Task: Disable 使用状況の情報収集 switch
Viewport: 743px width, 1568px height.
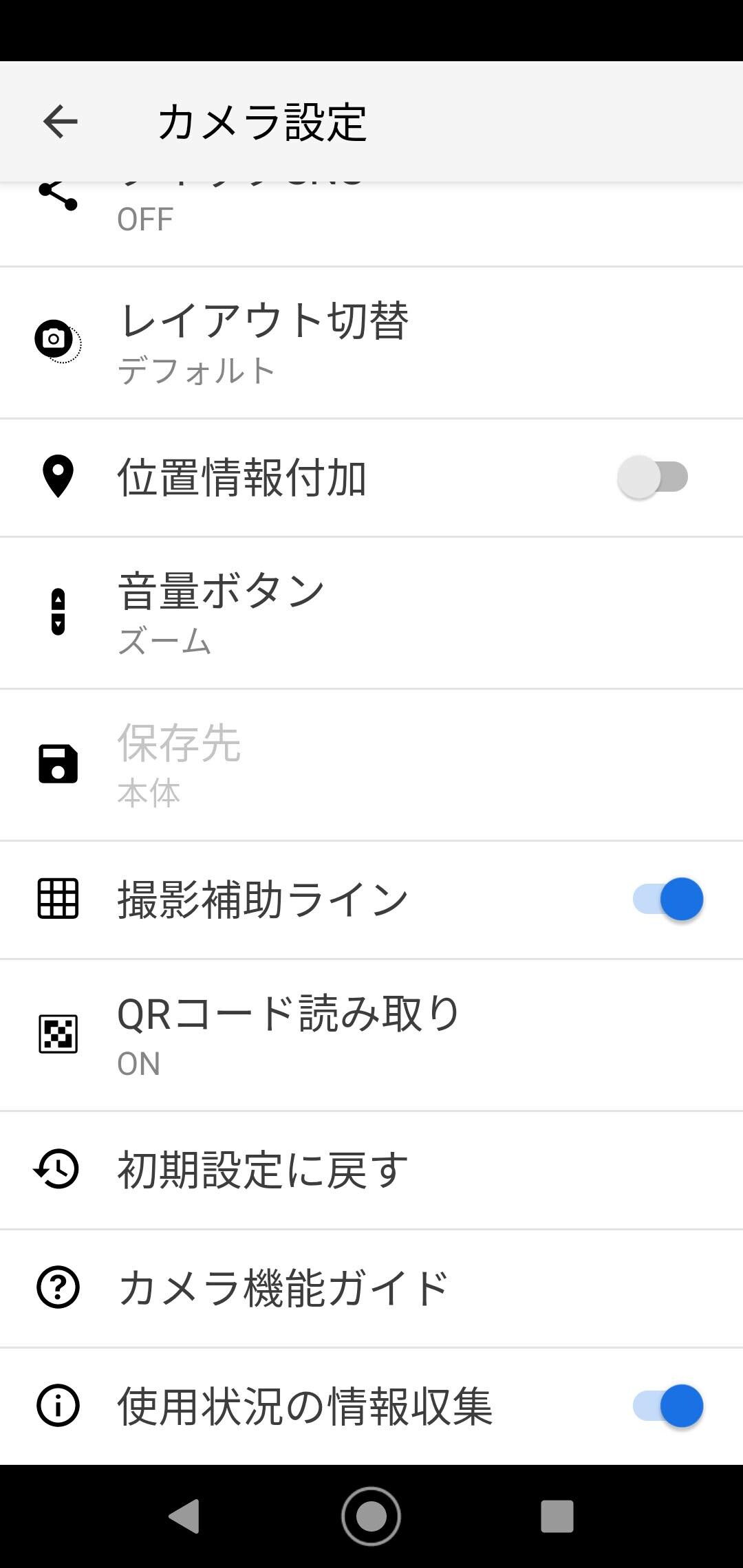Action: (x=667, y=1406)
